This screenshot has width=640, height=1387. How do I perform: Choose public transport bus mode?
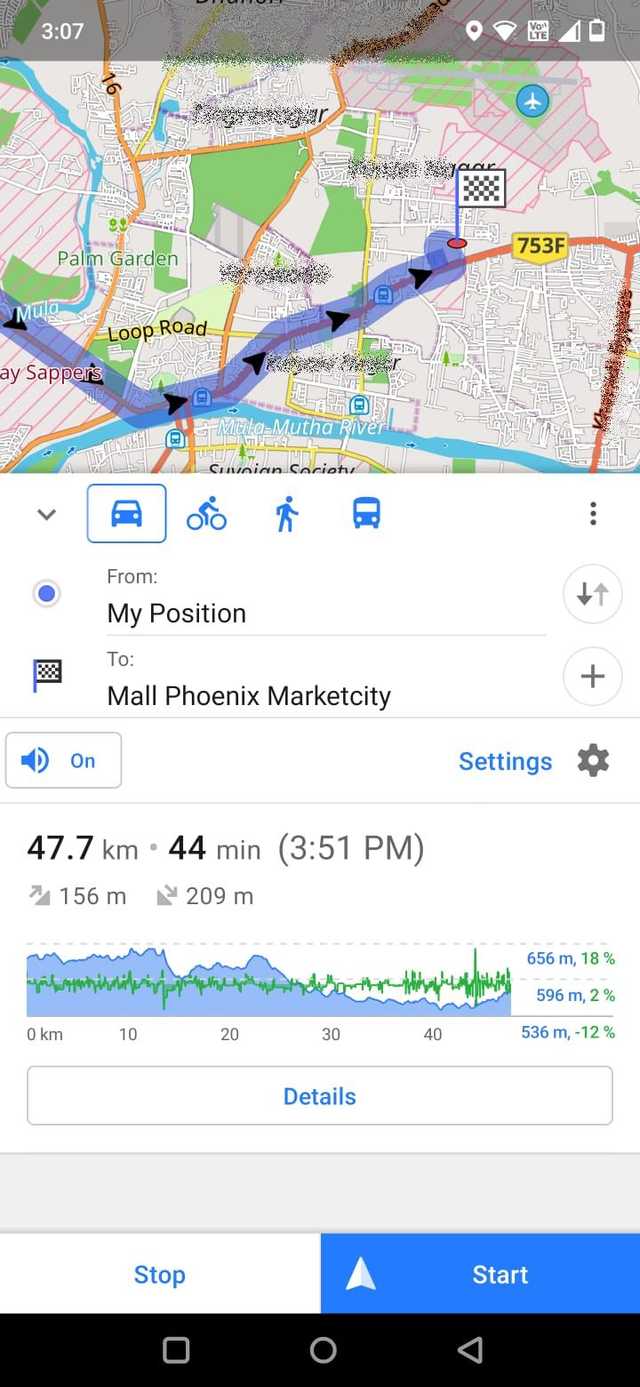pyautogui.click(x=366, y=514)
